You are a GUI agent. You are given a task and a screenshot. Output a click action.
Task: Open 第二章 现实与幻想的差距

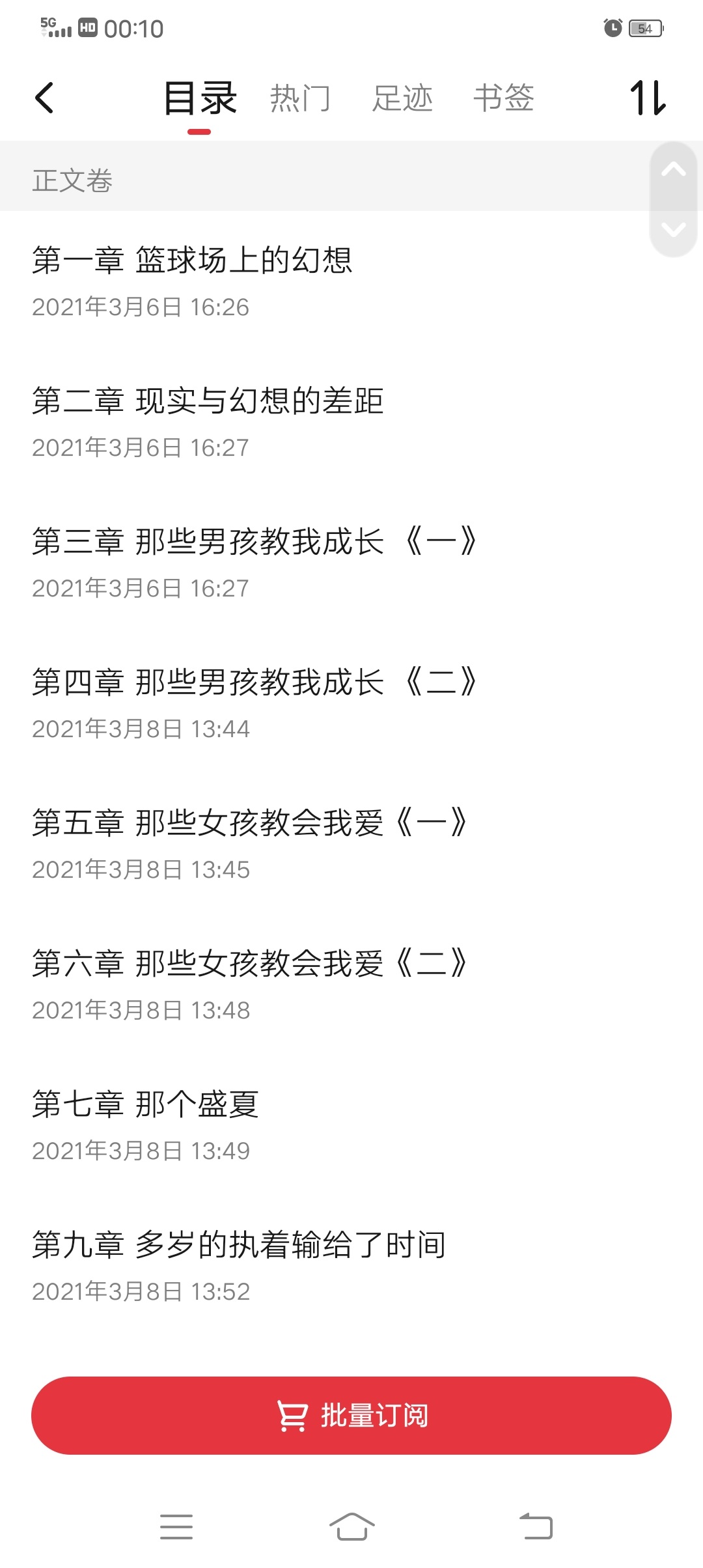(351, 422)
